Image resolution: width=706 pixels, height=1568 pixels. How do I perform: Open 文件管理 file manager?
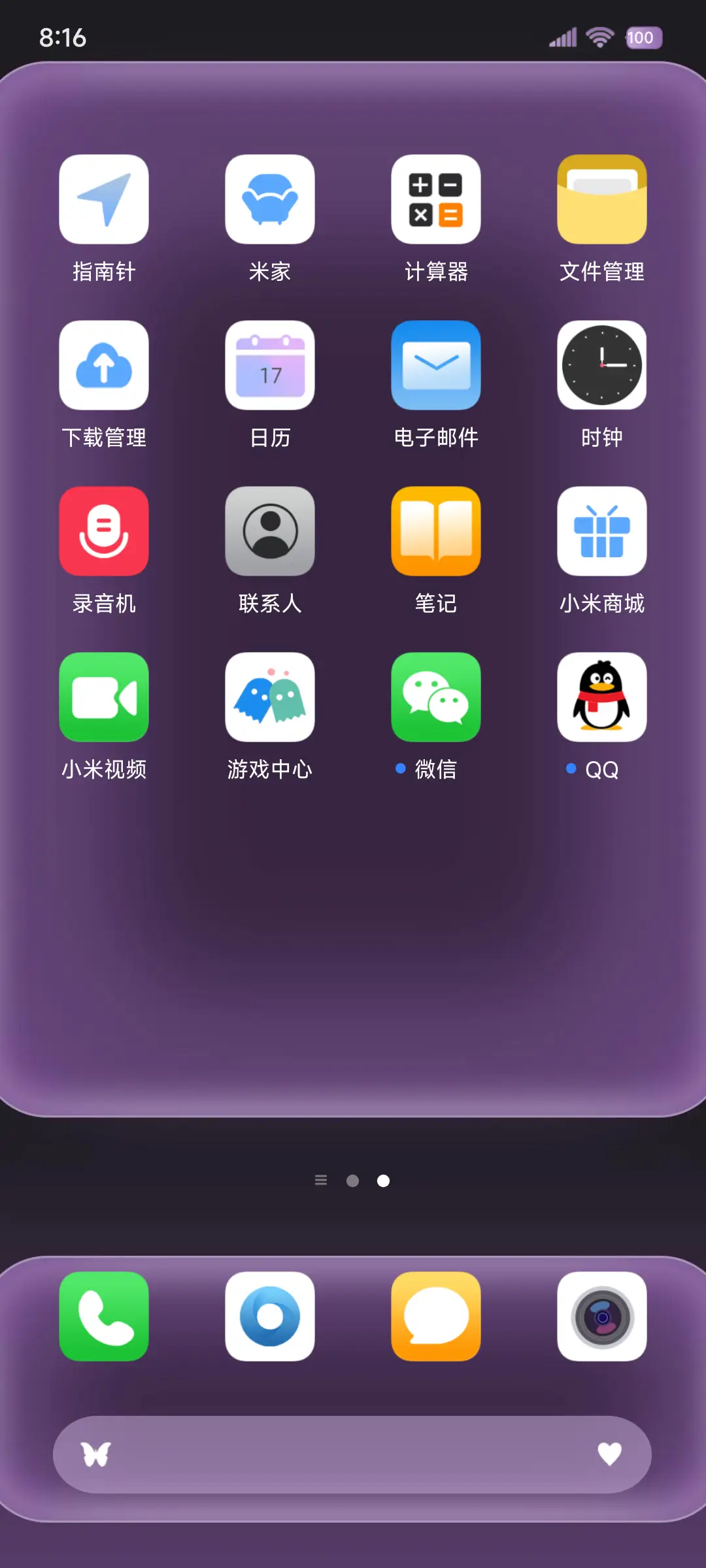(602, 199)
